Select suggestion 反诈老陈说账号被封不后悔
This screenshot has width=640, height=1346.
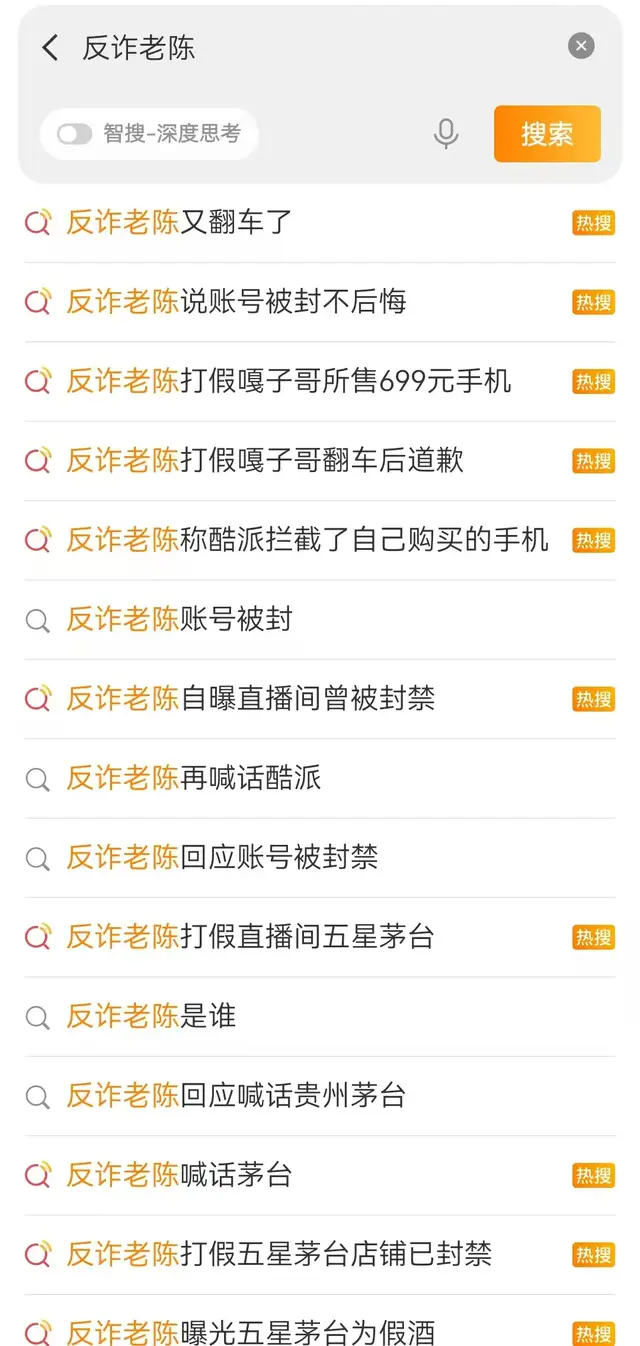(236, 301)
